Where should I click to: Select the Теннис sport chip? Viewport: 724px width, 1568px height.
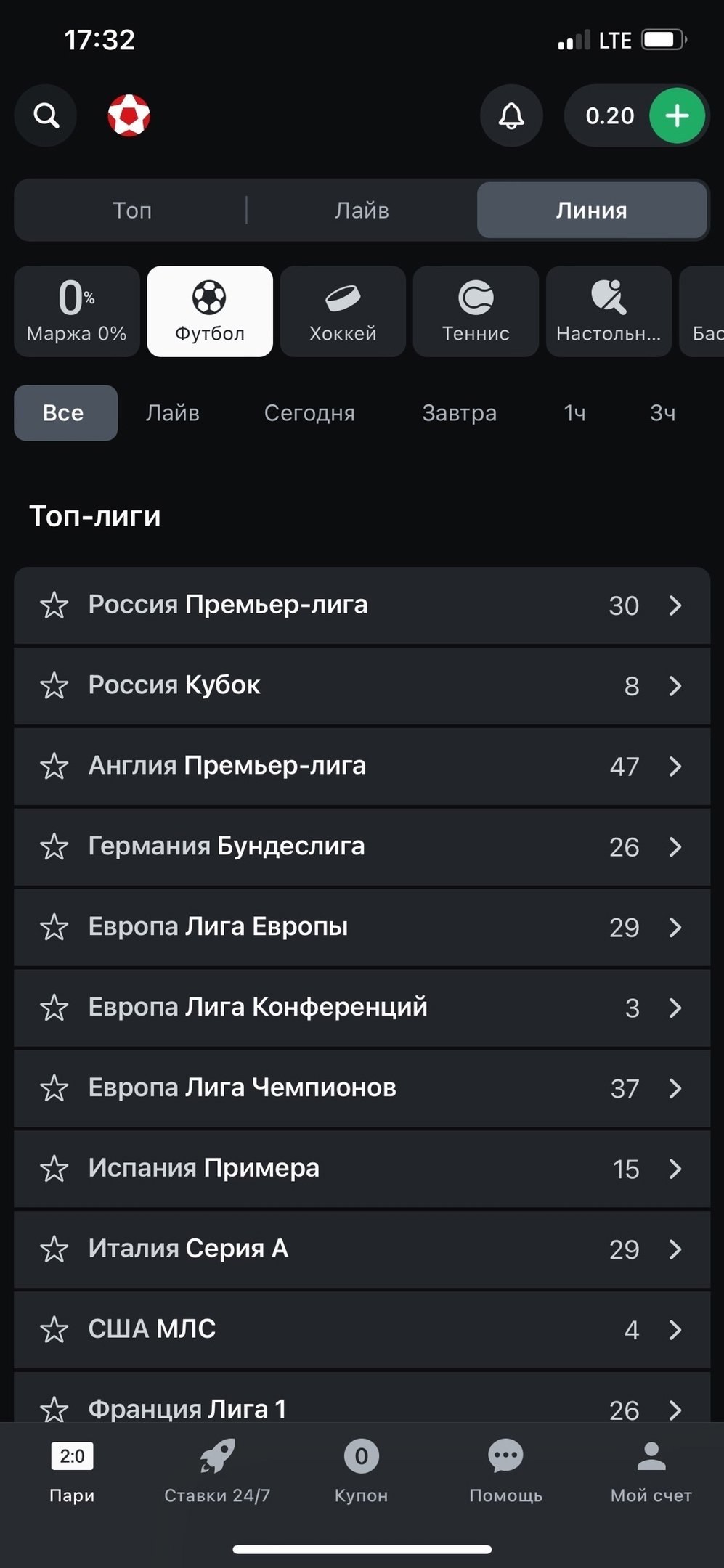(x=476, y=311)
